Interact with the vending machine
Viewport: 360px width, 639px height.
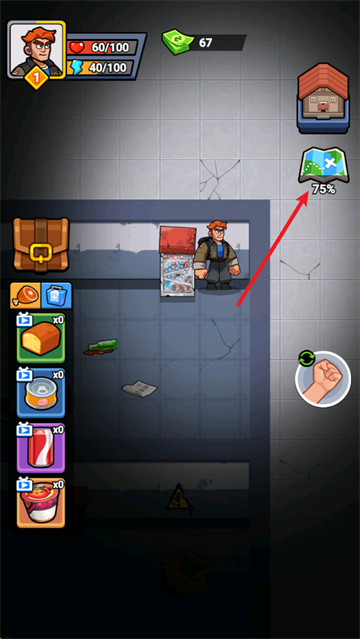point(178,261)
